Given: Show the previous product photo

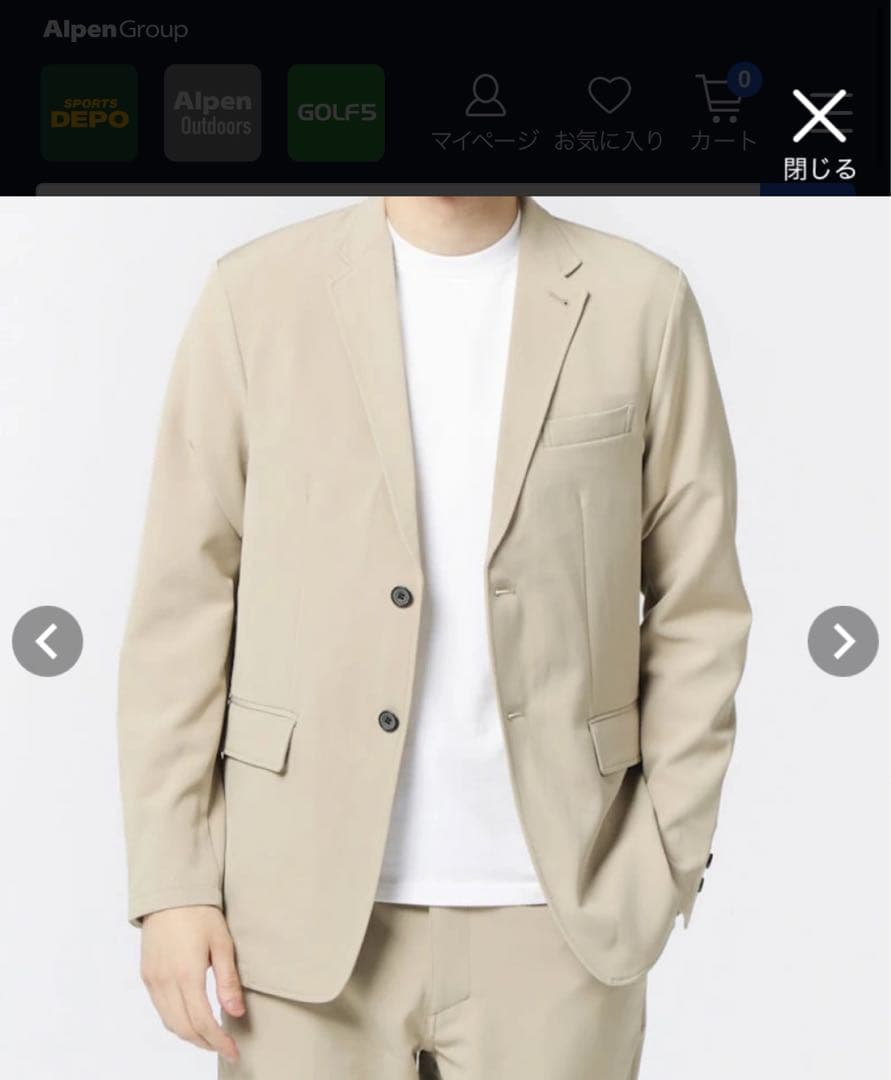Looking at the screenshot, I should click(x=47, y=641).
